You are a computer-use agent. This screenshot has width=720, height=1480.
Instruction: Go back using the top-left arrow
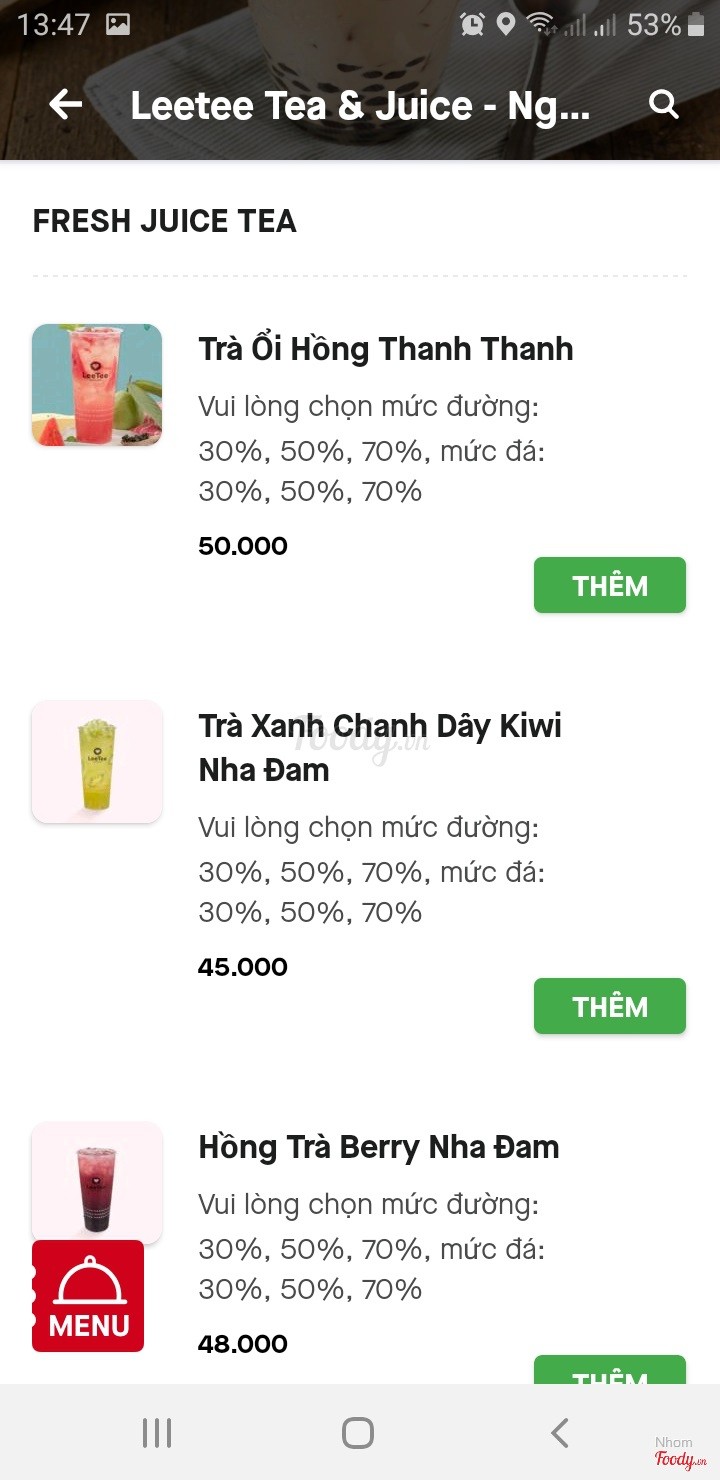coord(65,104)
